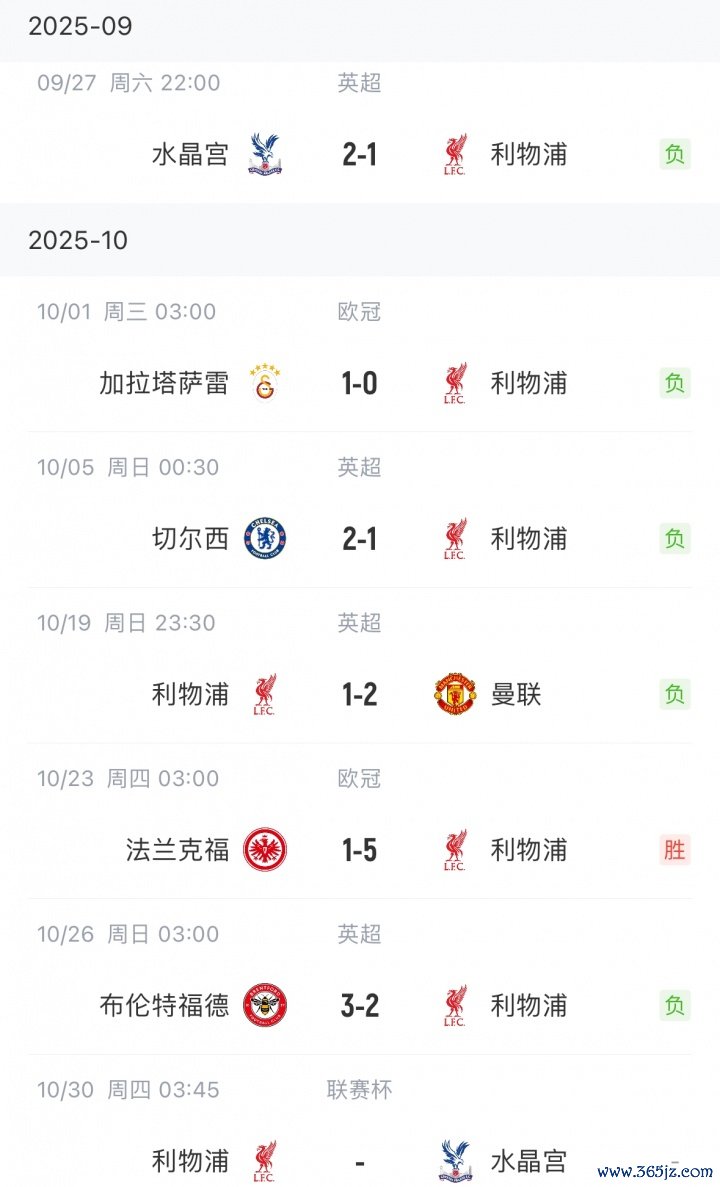The width and height of the screenshot is (720, 1187).
Task: Open the 布伦特福德 3-2 利物浦 match
Action: (360, 1005)
